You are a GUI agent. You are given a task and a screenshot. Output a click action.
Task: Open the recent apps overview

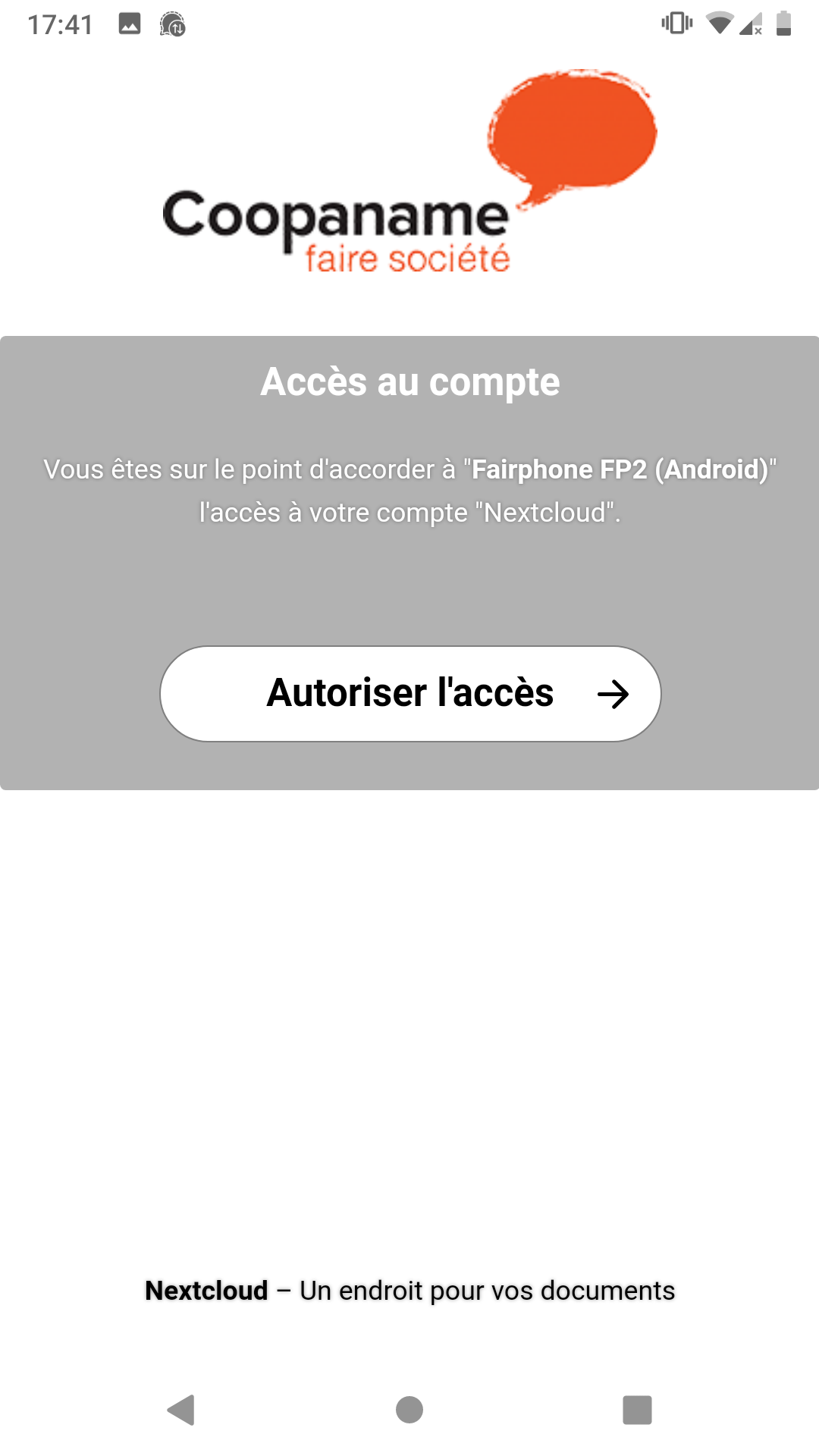coord(637,1410)
